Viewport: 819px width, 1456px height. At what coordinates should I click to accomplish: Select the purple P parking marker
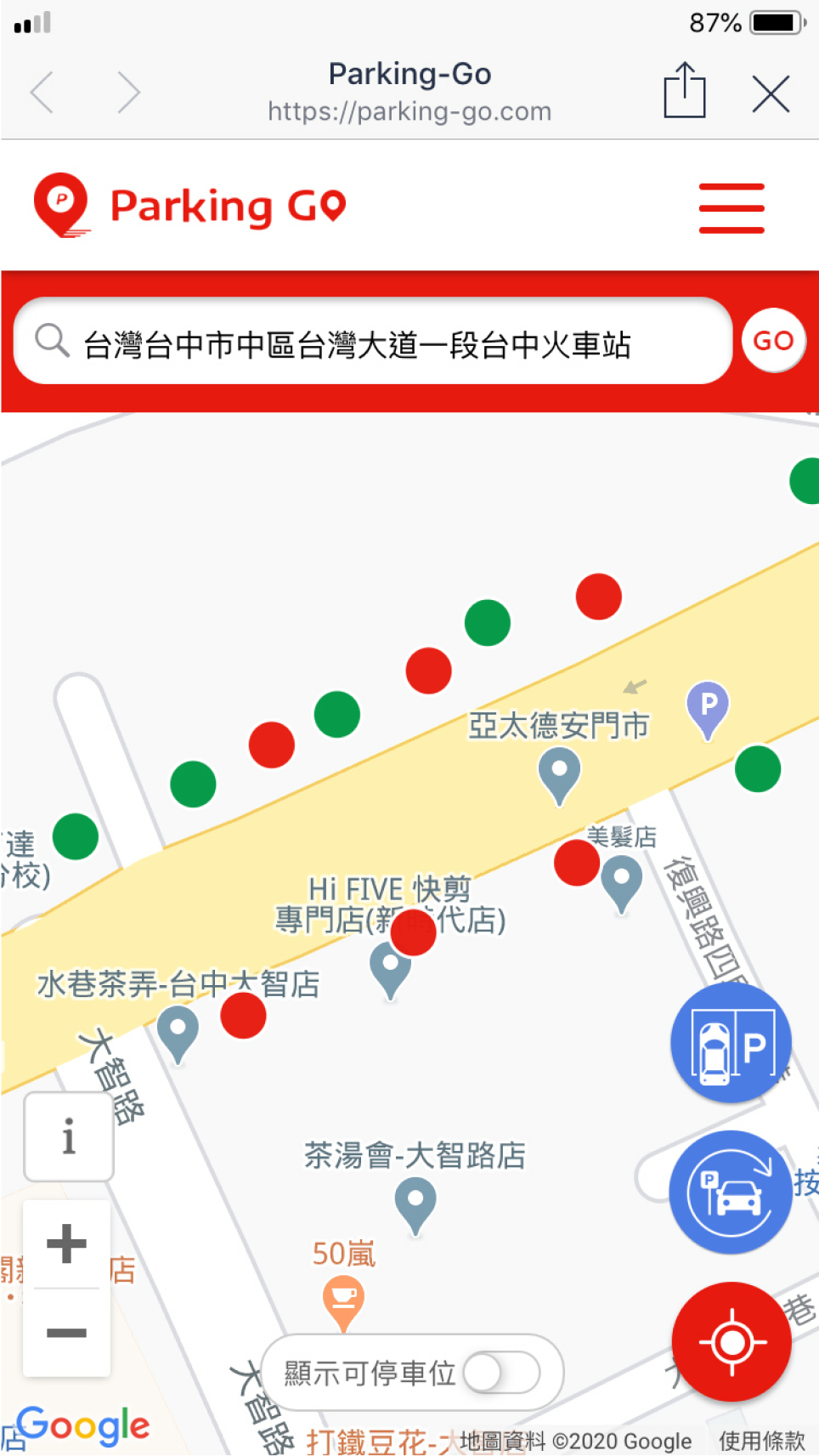(x=708, y=707)
